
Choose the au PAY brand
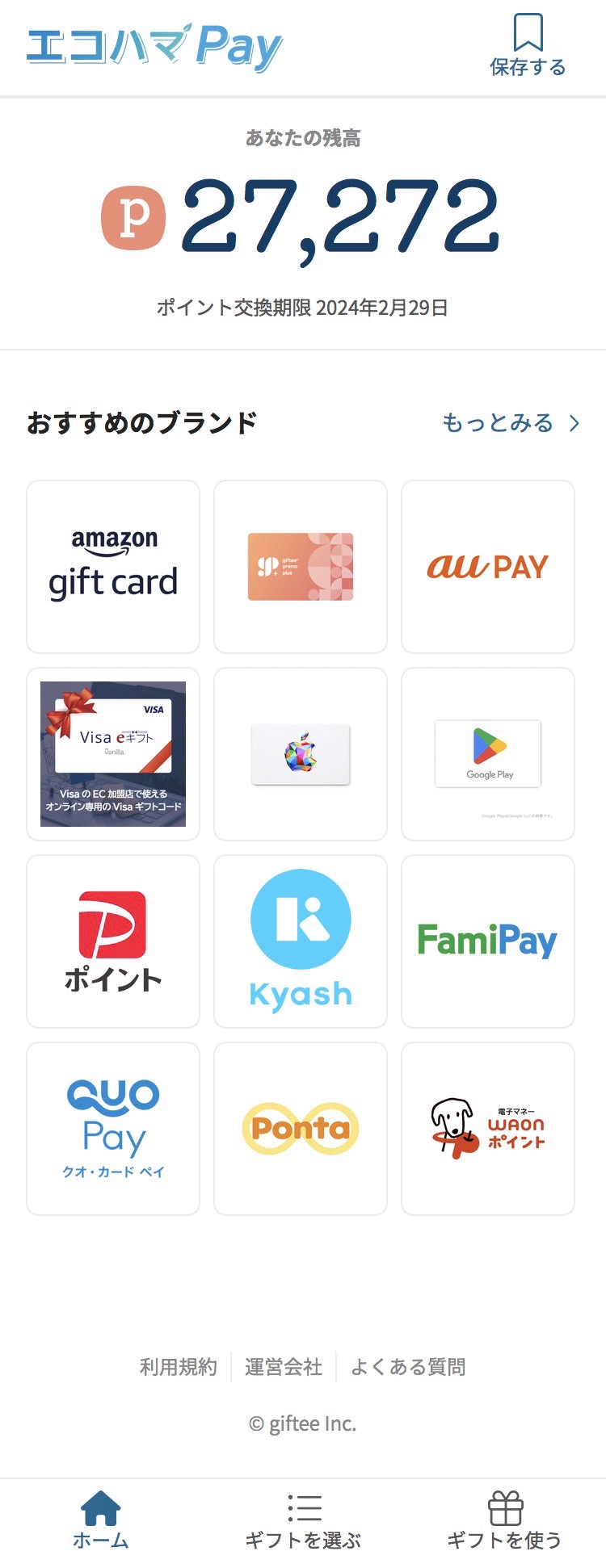(x=488, y=567)
